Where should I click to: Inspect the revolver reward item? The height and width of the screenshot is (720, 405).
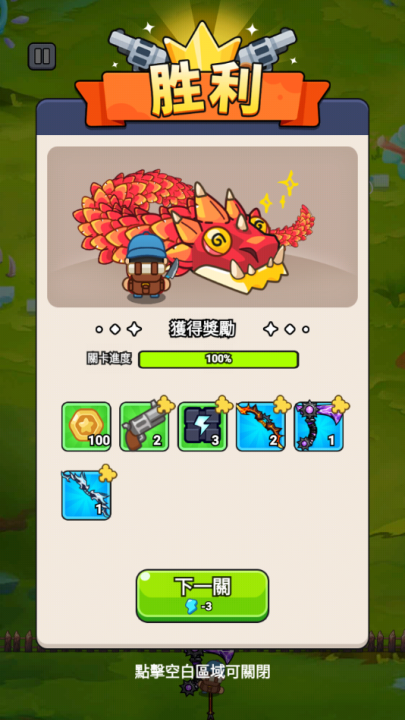144,427
